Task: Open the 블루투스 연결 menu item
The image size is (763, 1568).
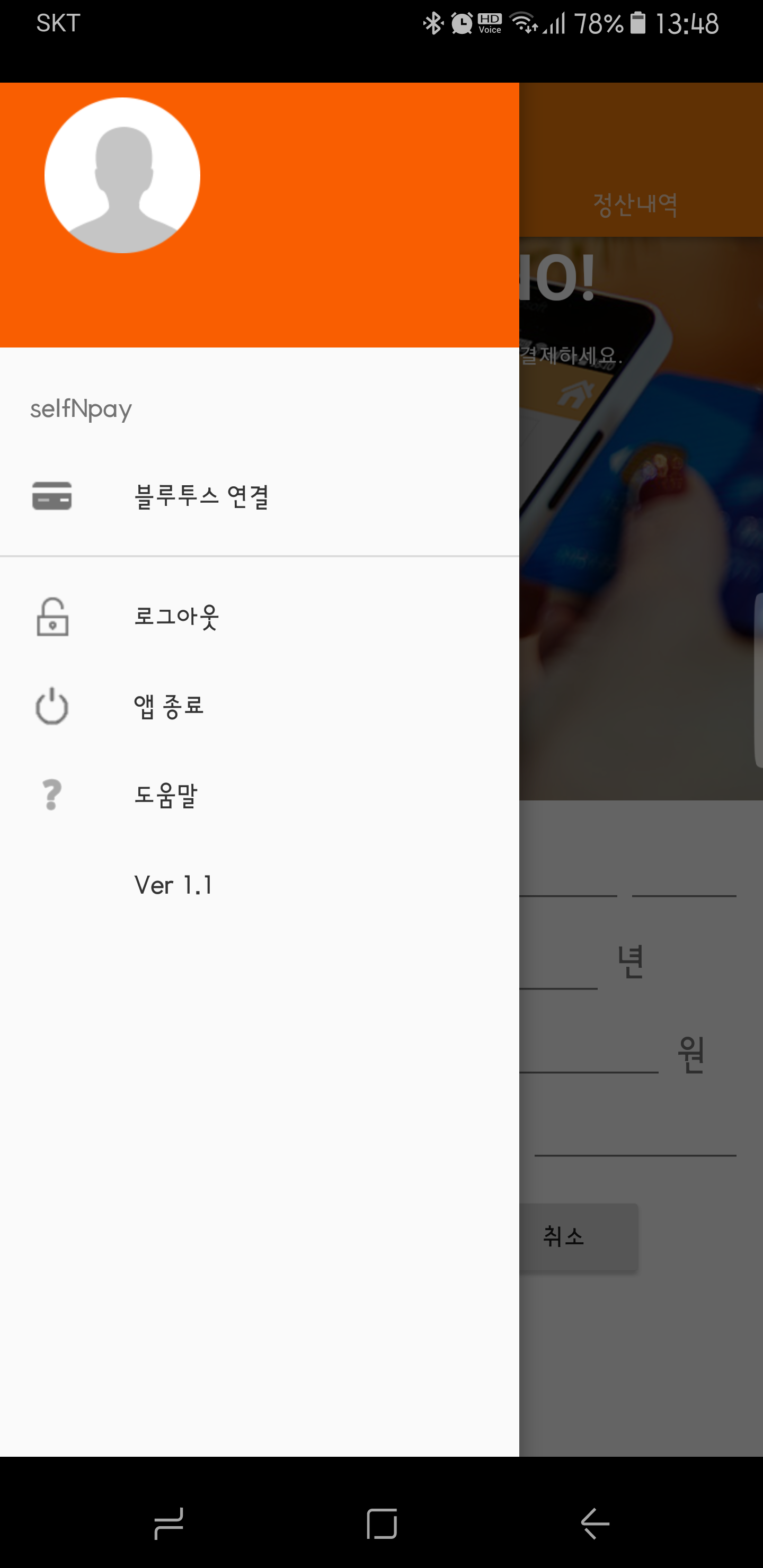Action: coord(201,496)
